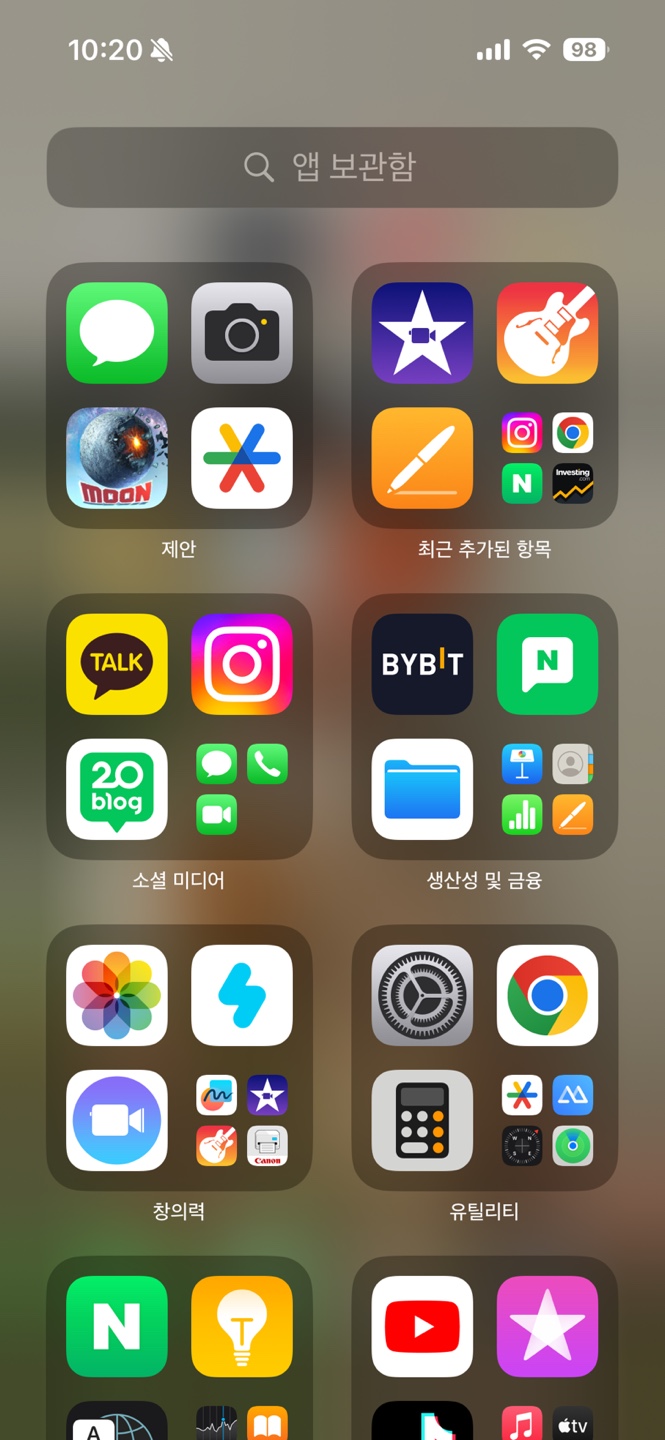
Task: Open the Messages app in 제안
Action: click(117, 333)
